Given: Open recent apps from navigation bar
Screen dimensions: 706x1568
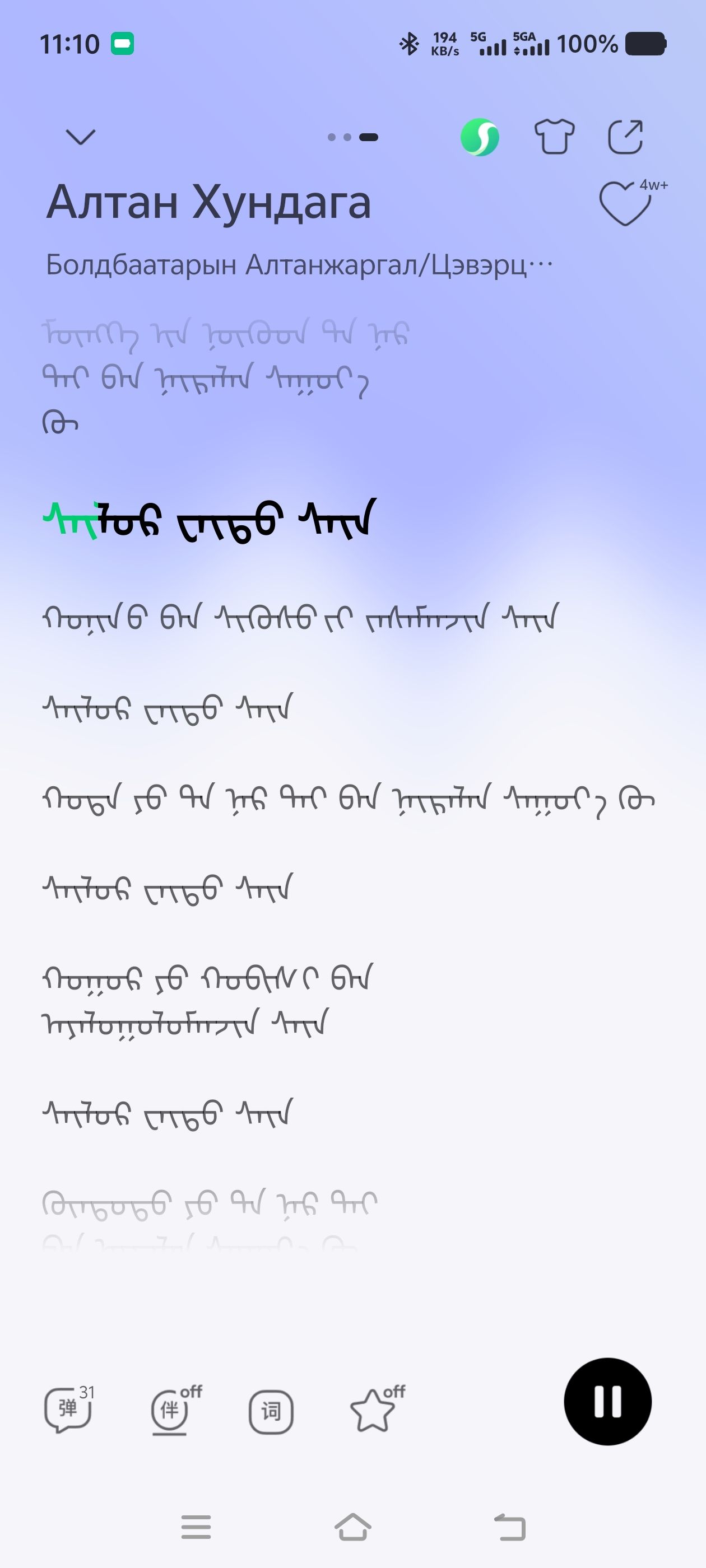Looking at the screenshot, I should pyautogui.click(x=196, y=1527).
